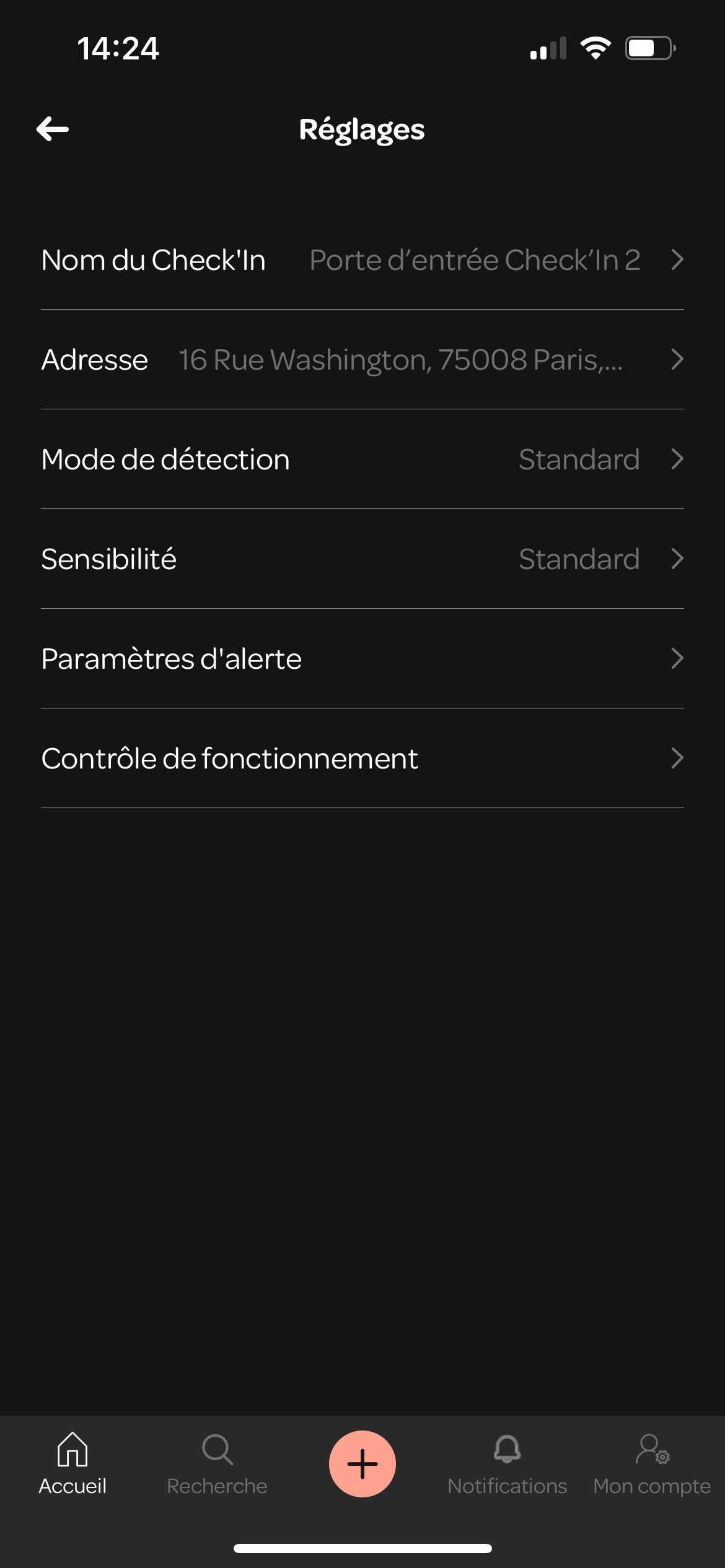Tap the pink plus button
The width and height of the screenshot is (725, 1568).
coord(362,1464)
